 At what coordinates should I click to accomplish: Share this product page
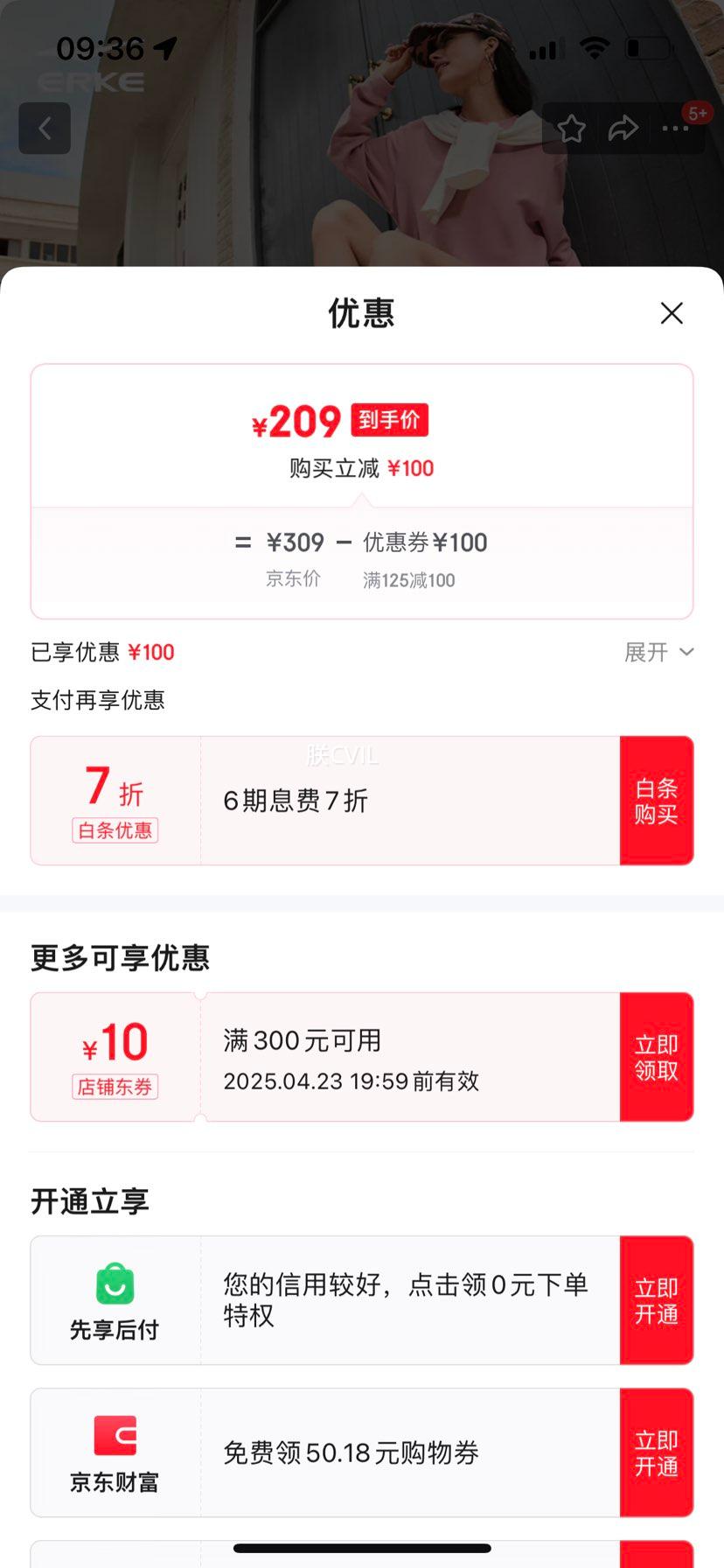(x=623, y=129)
